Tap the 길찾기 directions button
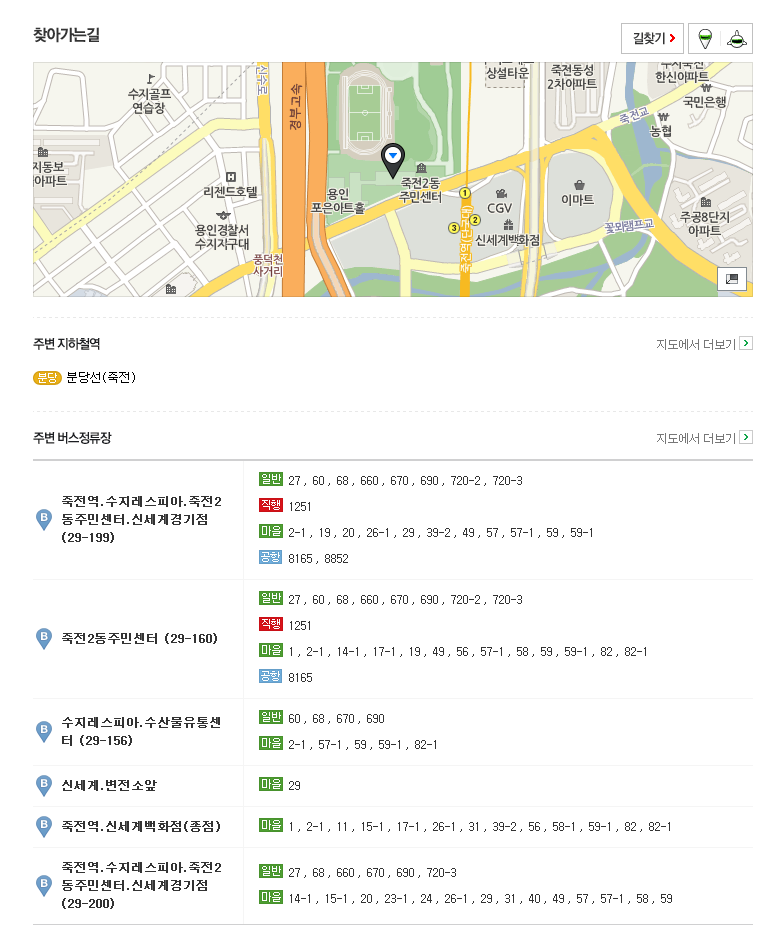The height and width of the screenshot is (925, 781). point(652,39)
